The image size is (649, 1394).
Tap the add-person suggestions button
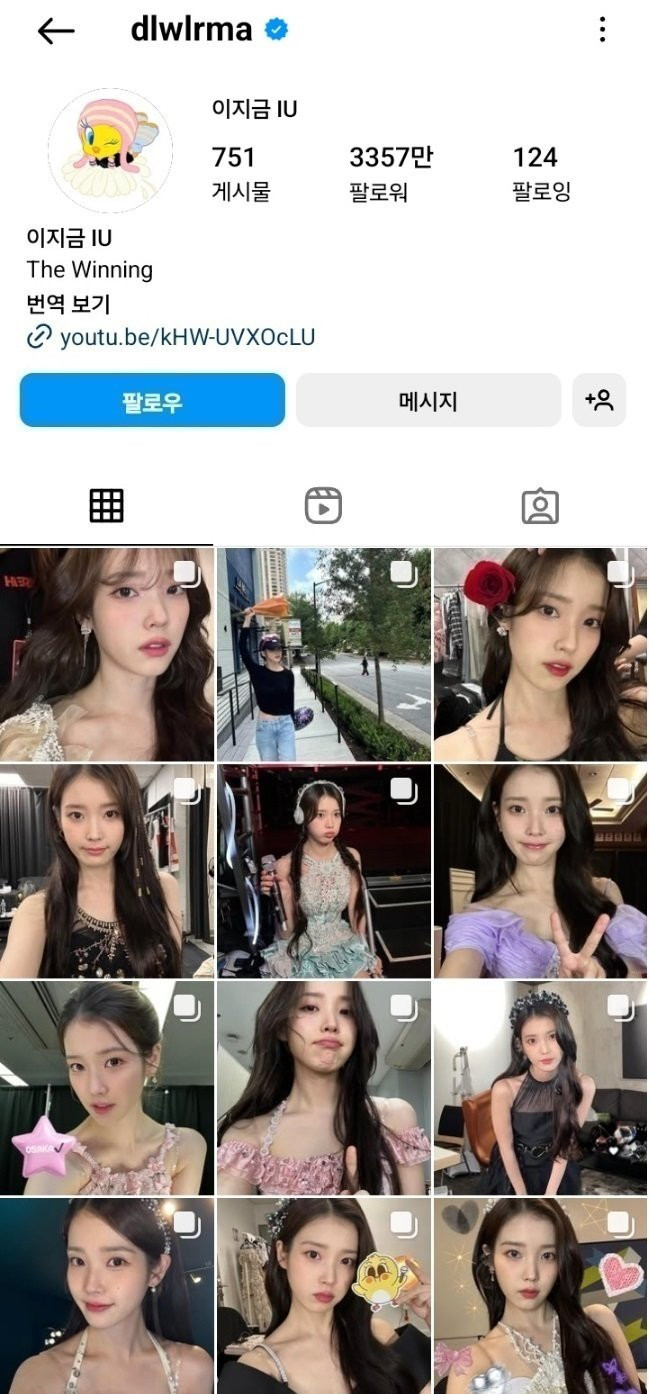coord(599,401)
